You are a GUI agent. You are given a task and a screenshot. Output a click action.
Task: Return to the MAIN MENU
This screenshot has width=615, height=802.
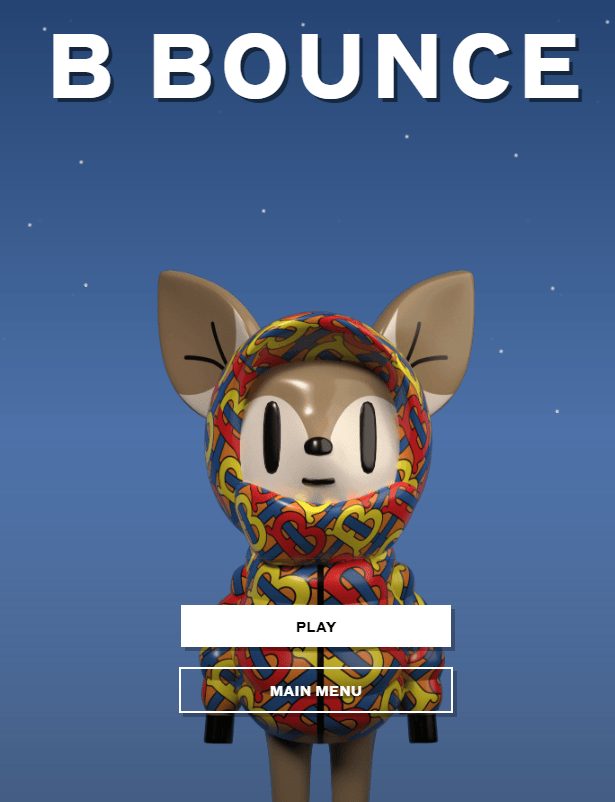[x=316, y=690]
